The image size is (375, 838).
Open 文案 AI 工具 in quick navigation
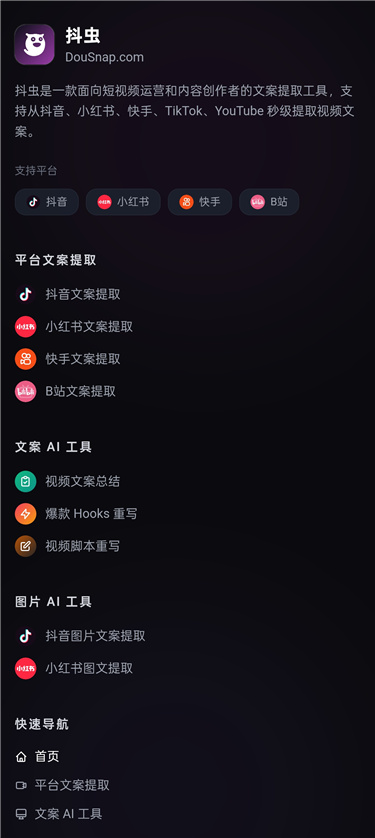pyautogui.click(x=59, y=814)
